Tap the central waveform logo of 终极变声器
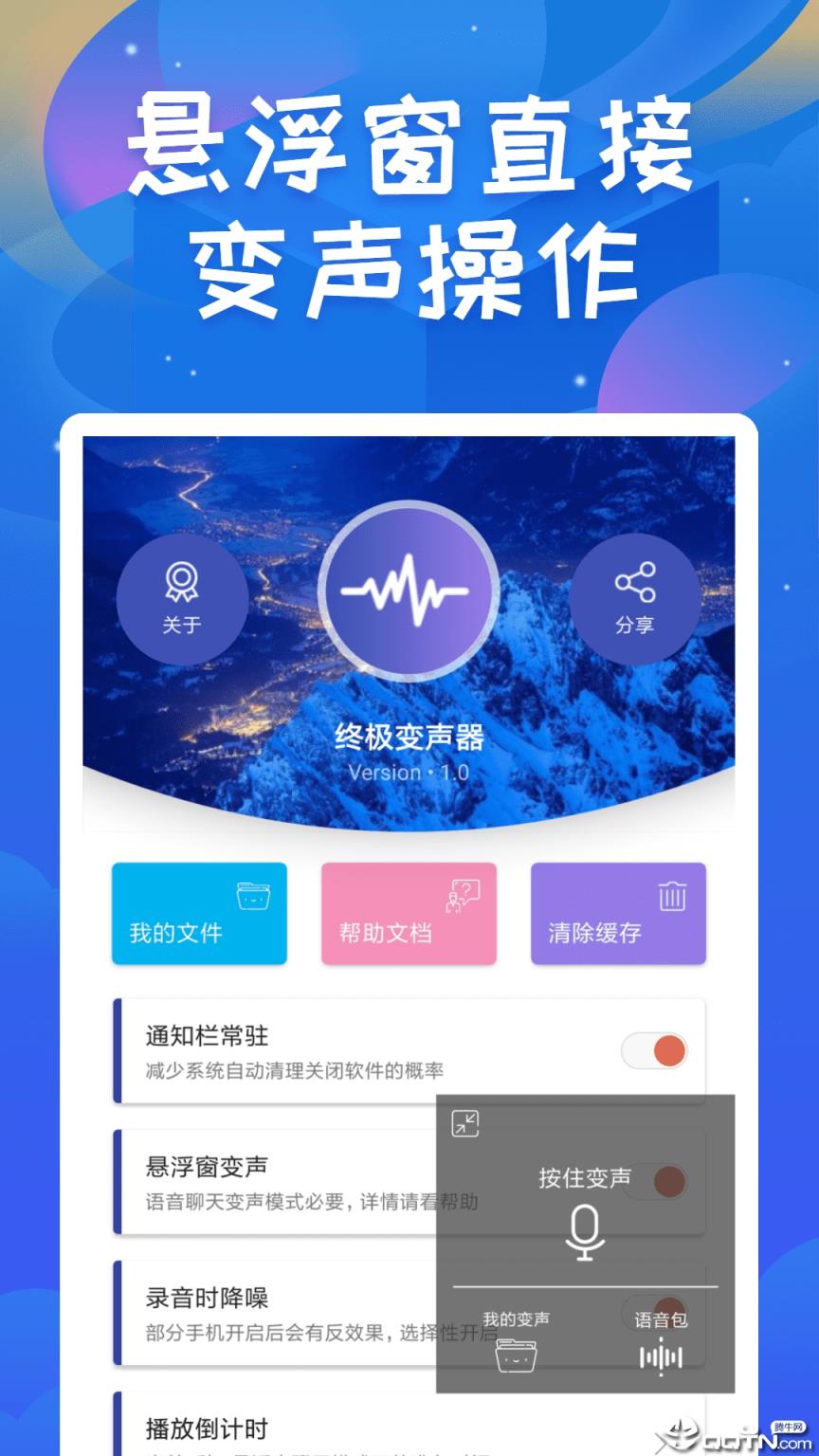 (x=408, y=590)
